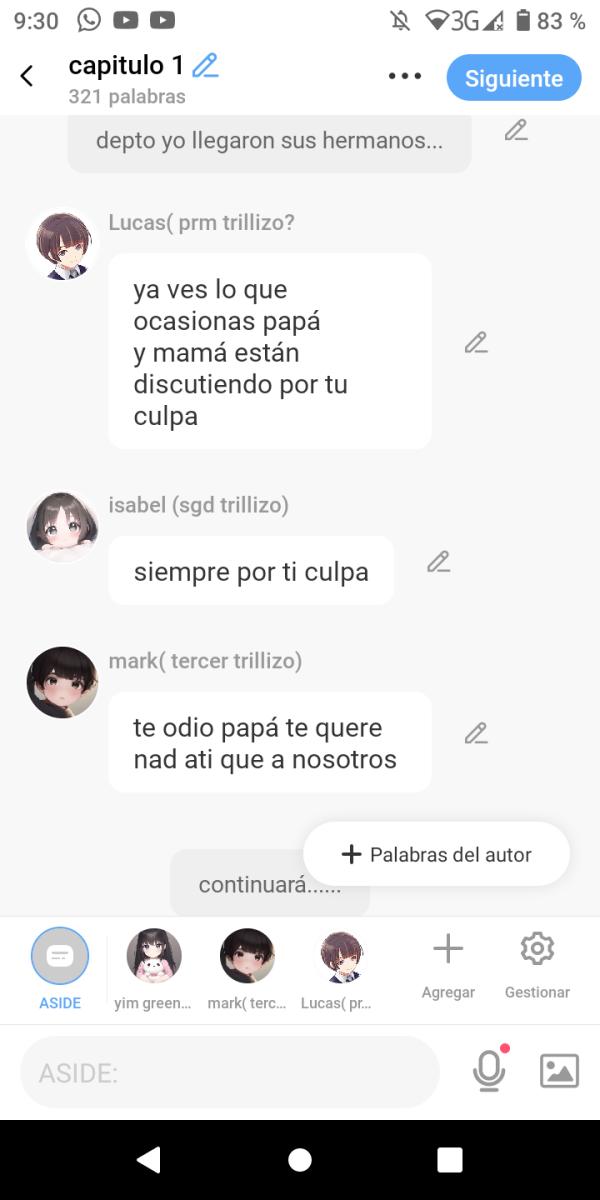Tap the Siguiente button
Screen dimensions: 600x1200
[x=513, y=78]
